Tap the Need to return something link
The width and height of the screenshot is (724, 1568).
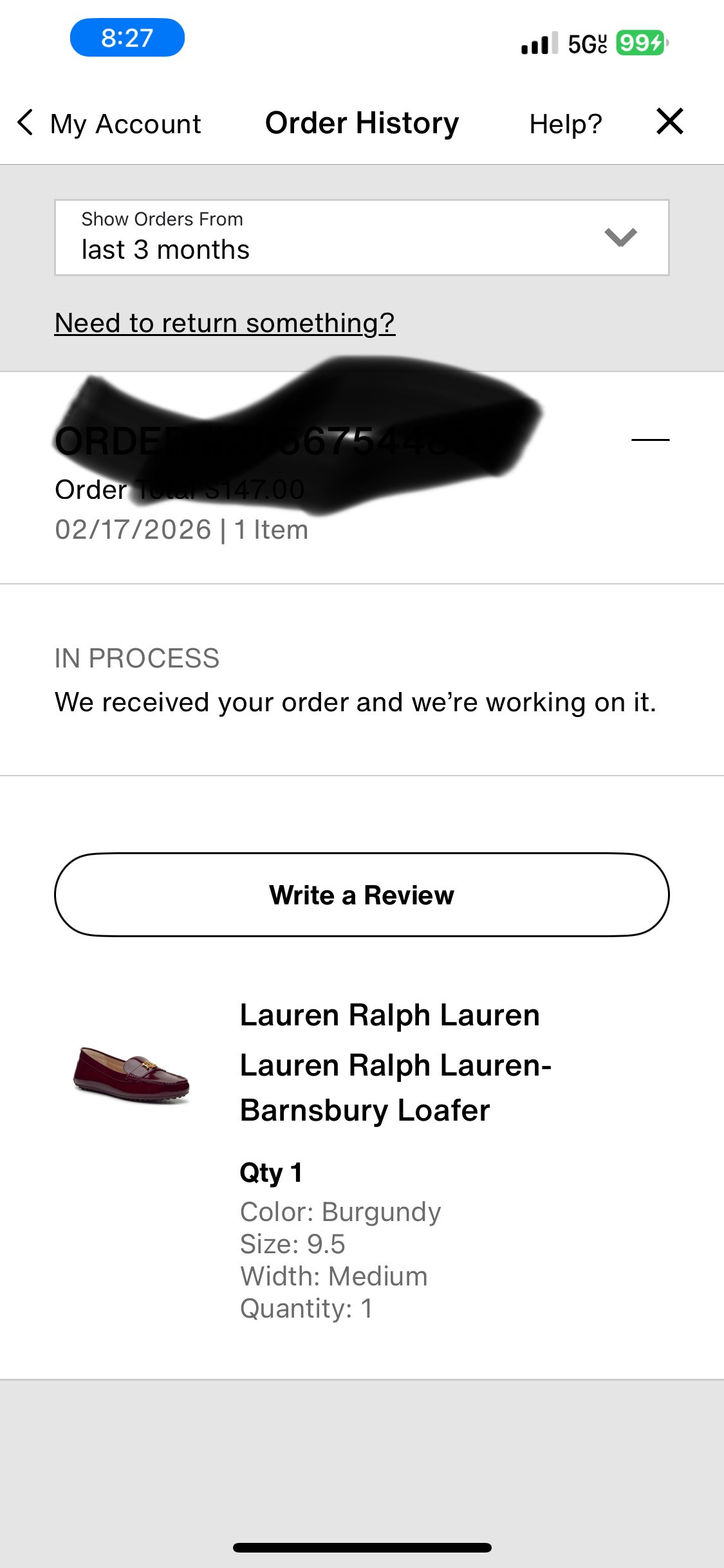click(x=225, y=323)
